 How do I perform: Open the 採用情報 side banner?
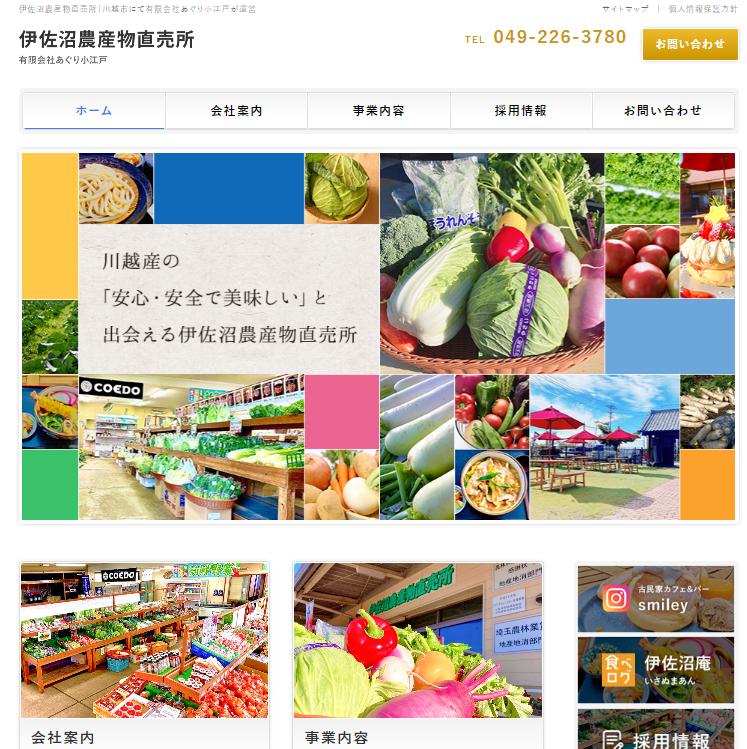click(x=656, y=733)
